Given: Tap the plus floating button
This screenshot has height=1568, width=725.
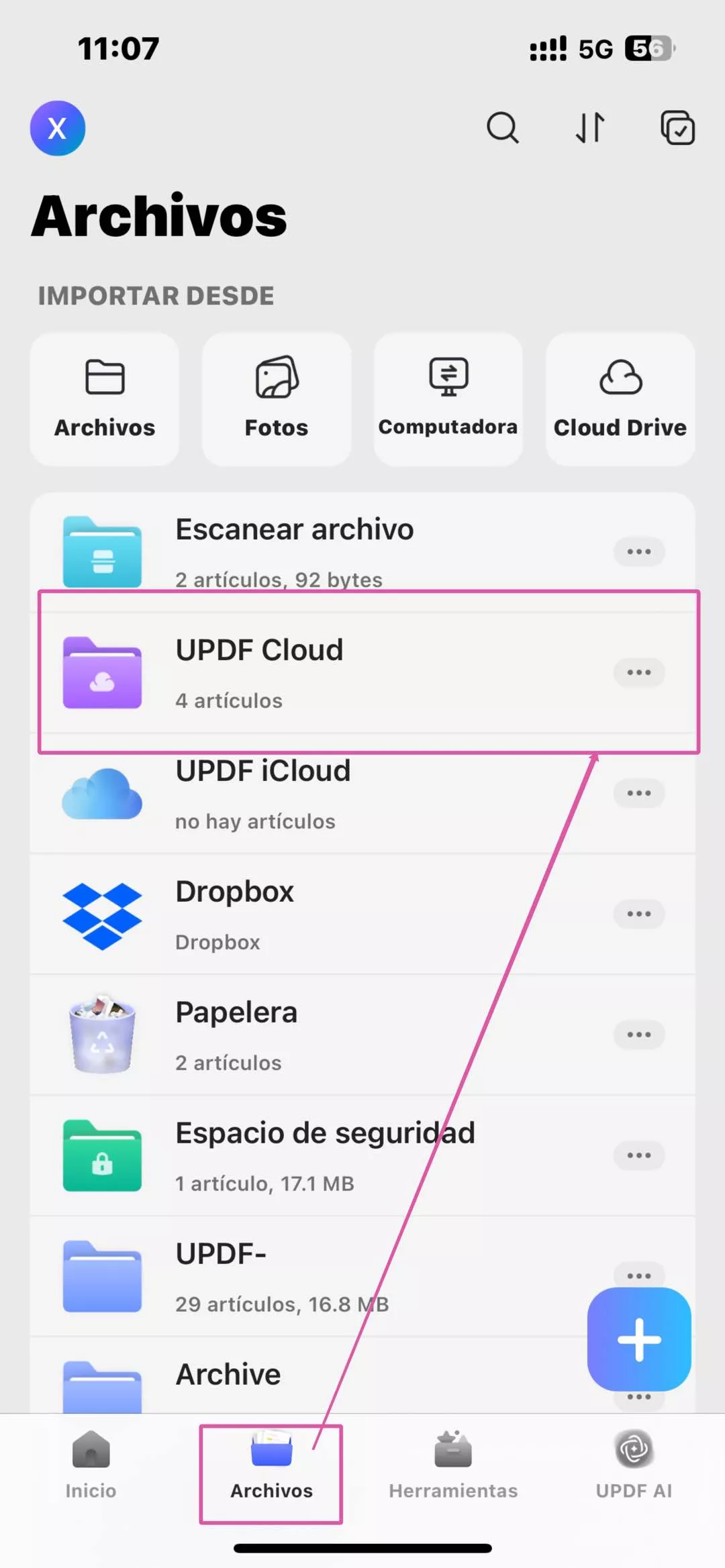Looking at the screenshot, I should 639,1339.
